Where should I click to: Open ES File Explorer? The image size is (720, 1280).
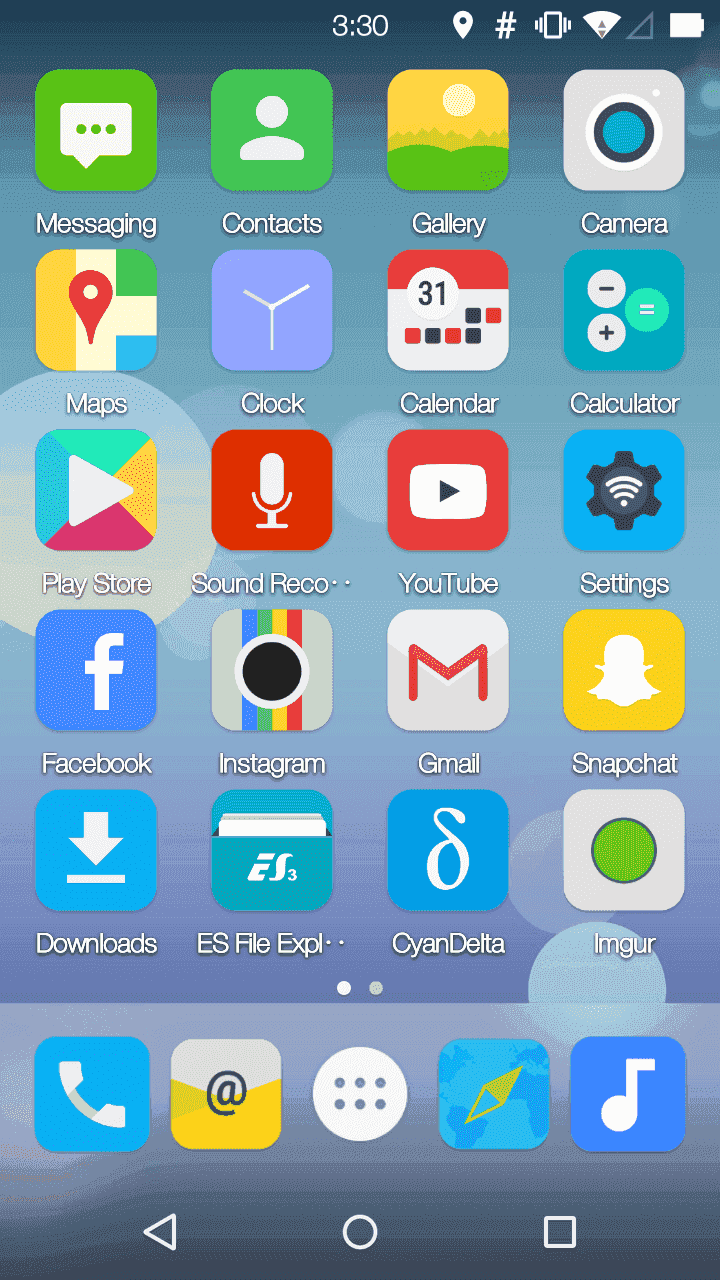(x=272, y=850)
